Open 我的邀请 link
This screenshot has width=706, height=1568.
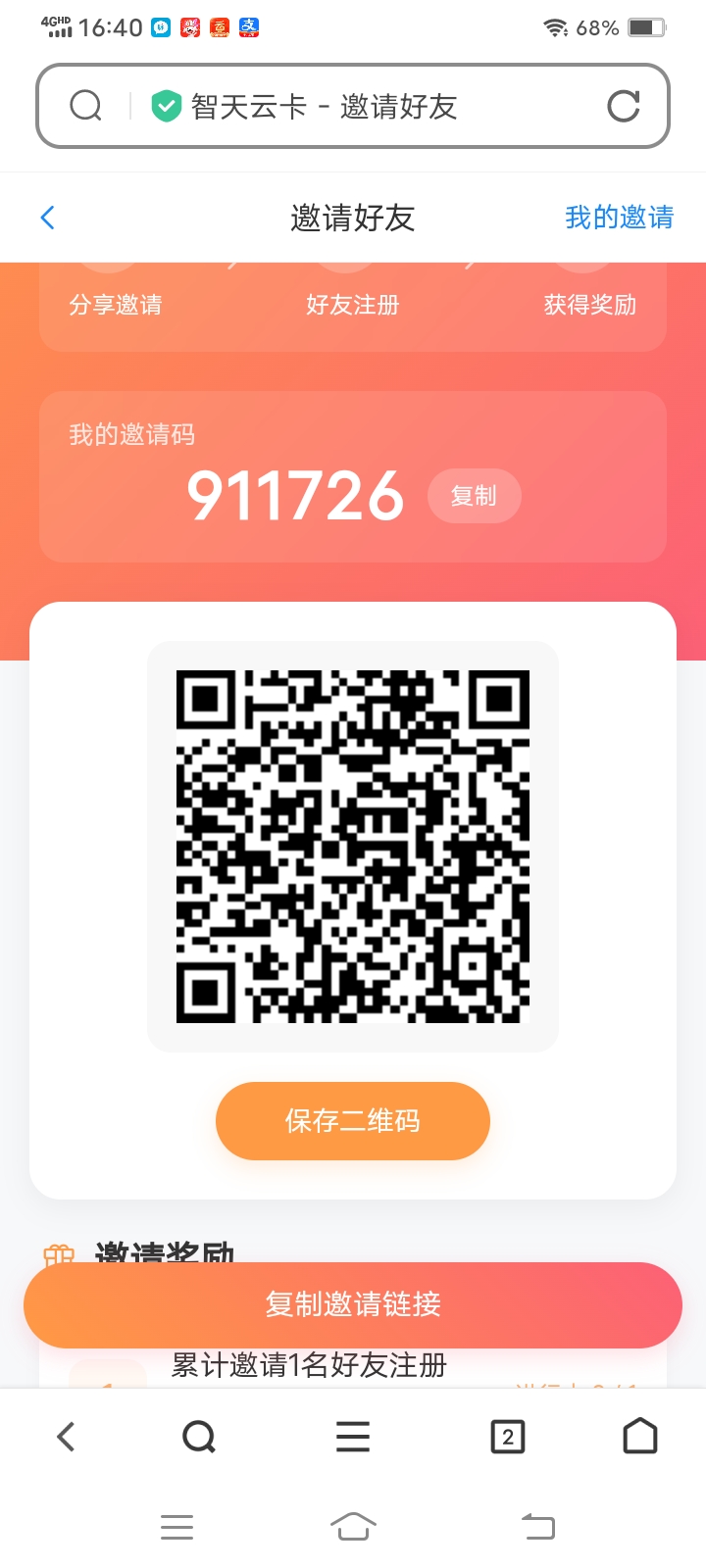[x=620, y=218]
